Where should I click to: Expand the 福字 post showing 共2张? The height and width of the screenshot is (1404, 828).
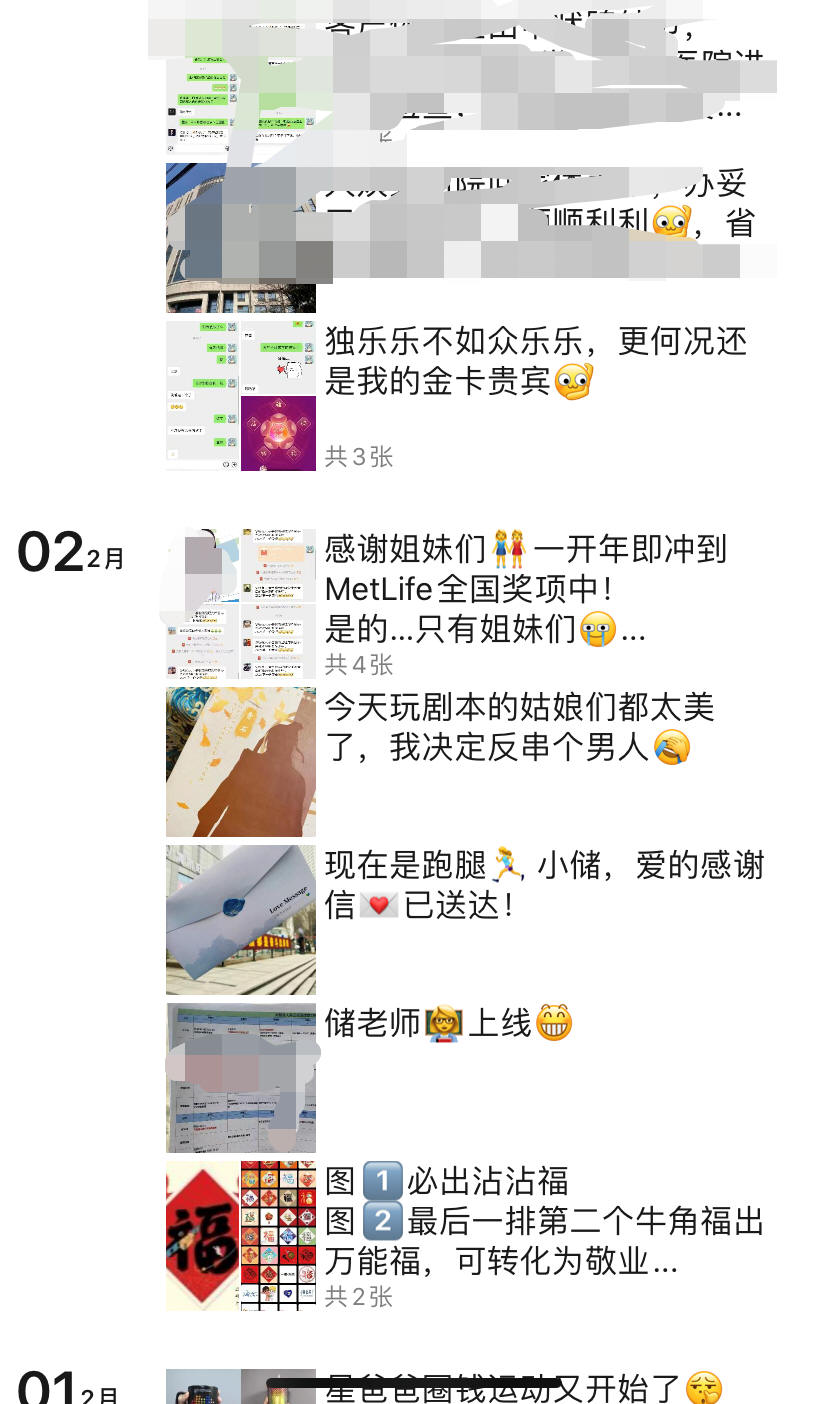360,1297
